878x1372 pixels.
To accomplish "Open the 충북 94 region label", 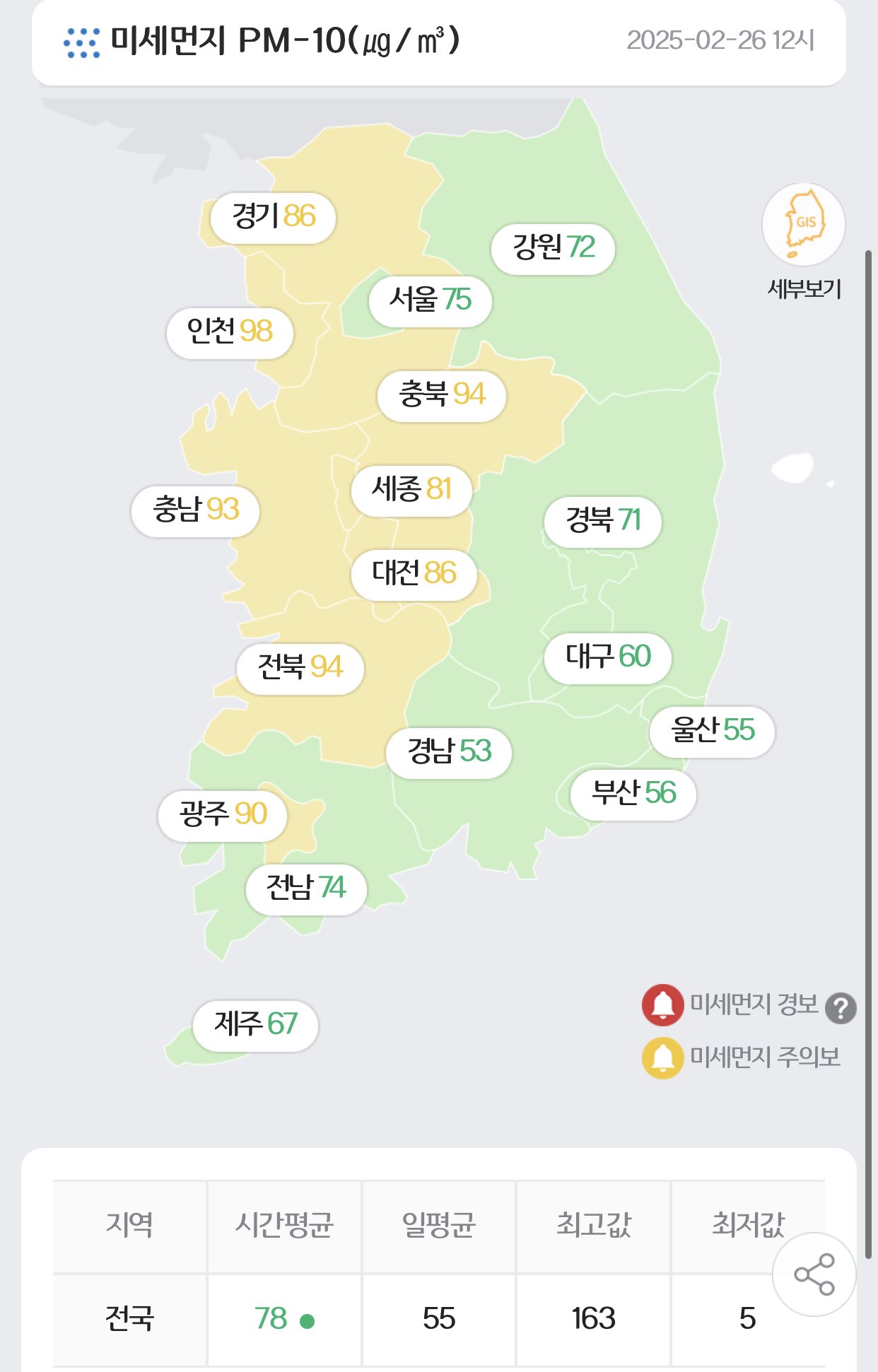I will point(442,395).
